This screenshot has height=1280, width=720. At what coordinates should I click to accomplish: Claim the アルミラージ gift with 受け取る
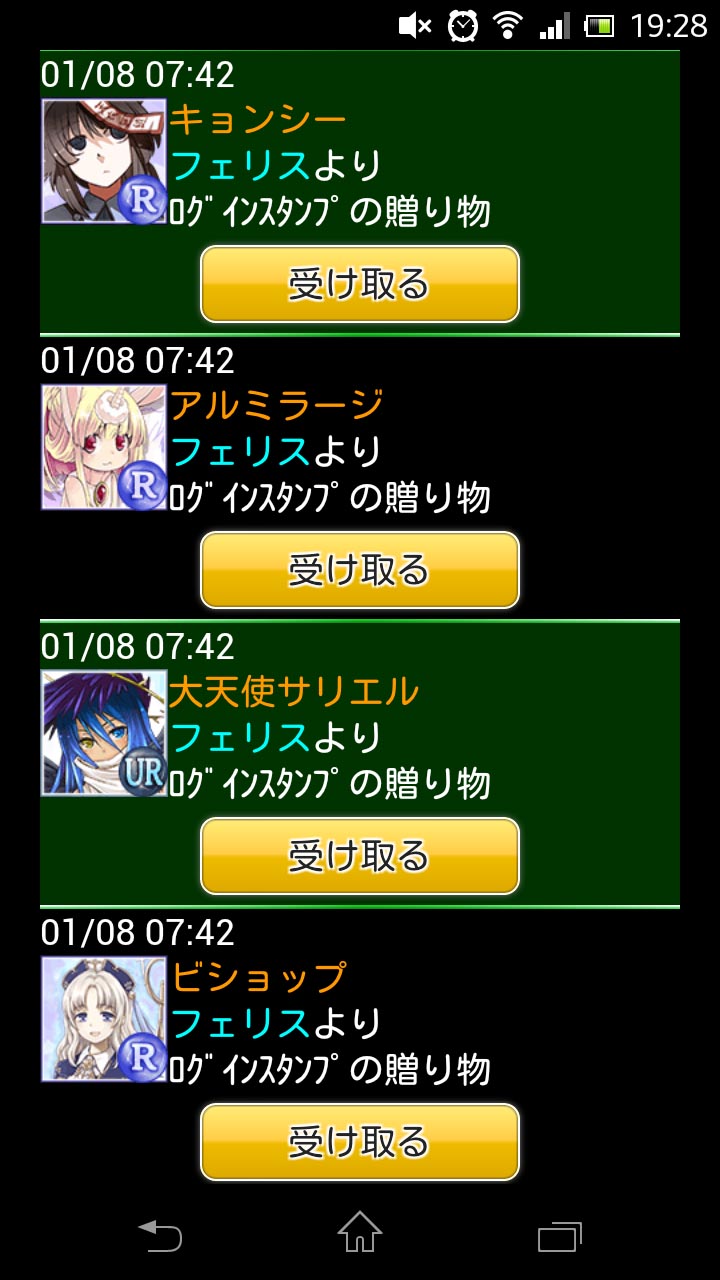(360, 570)
